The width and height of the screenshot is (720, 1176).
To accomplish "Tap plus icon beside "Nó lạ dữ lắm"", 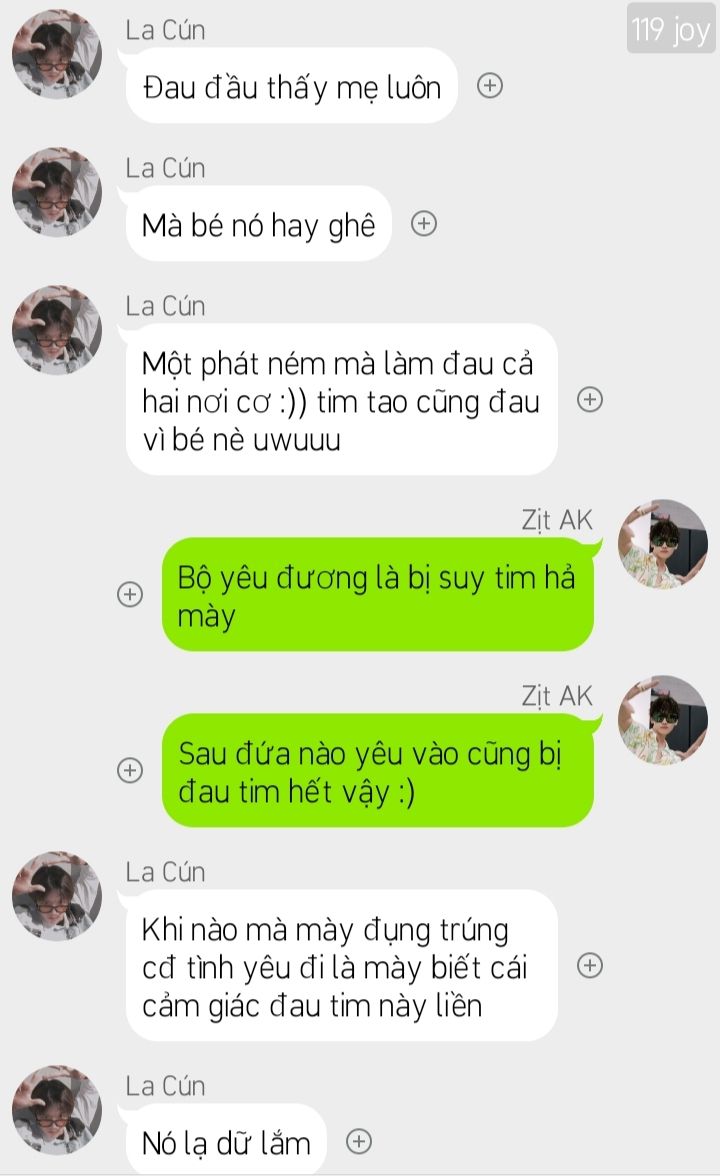I will [359, 1141].
